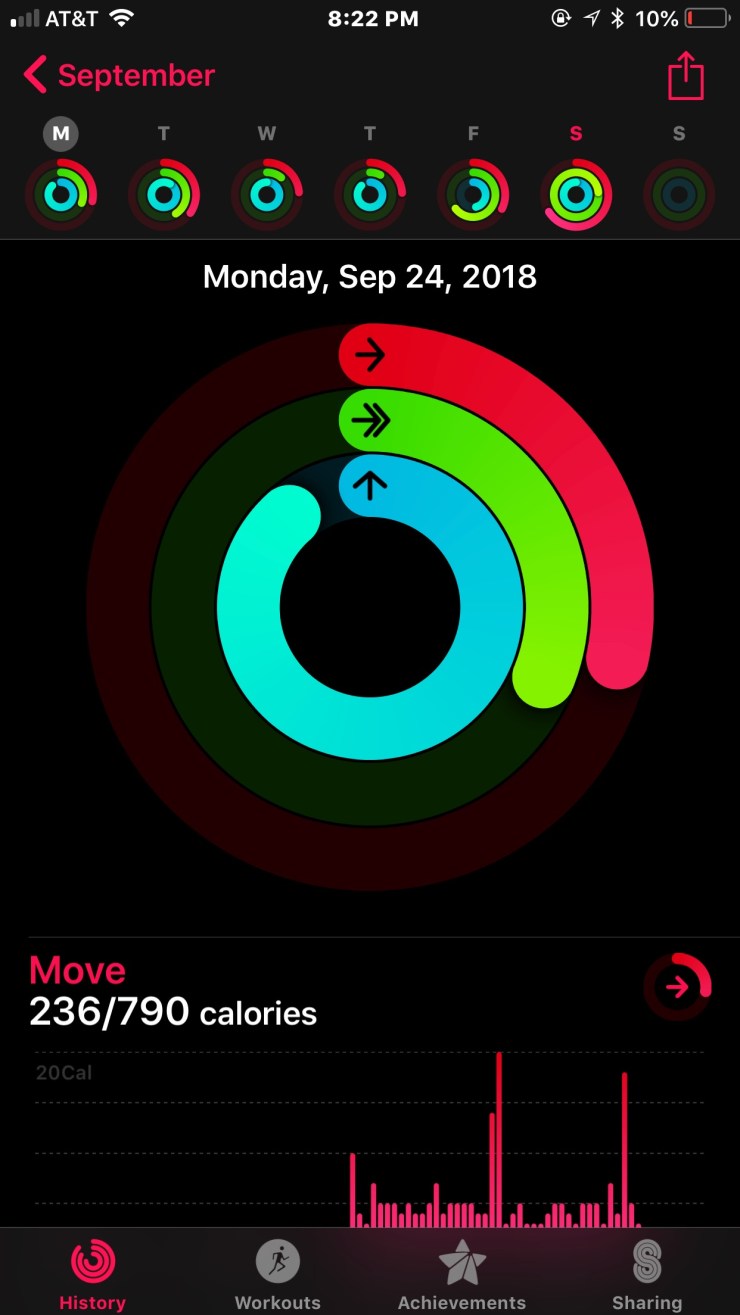View Sunday's activity rings
The width and height of the screenshot is (740, 1315).
coord(679,194)
